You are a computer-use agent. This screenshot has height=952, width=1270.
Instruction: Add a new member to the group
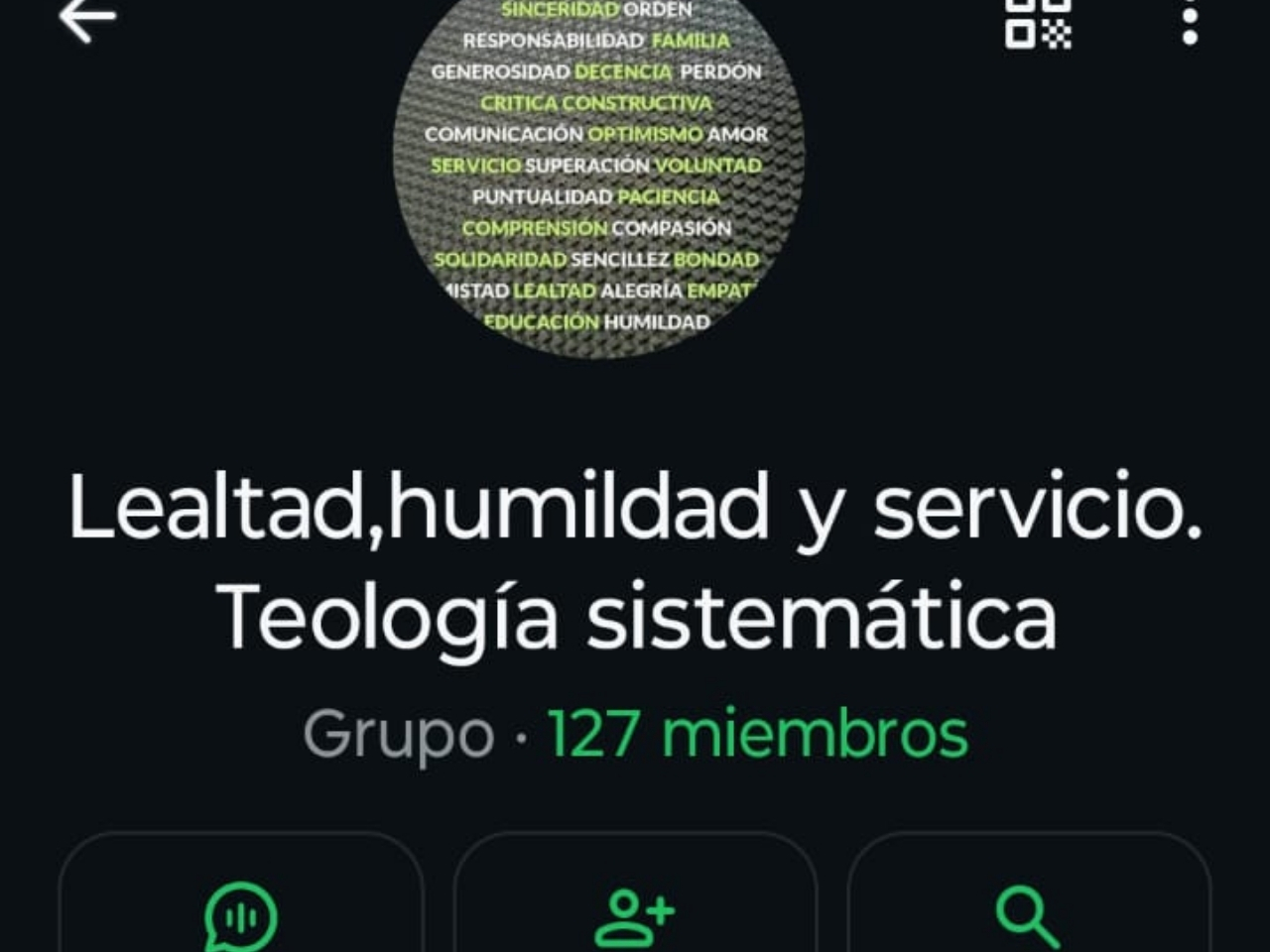tap(635, 912)
